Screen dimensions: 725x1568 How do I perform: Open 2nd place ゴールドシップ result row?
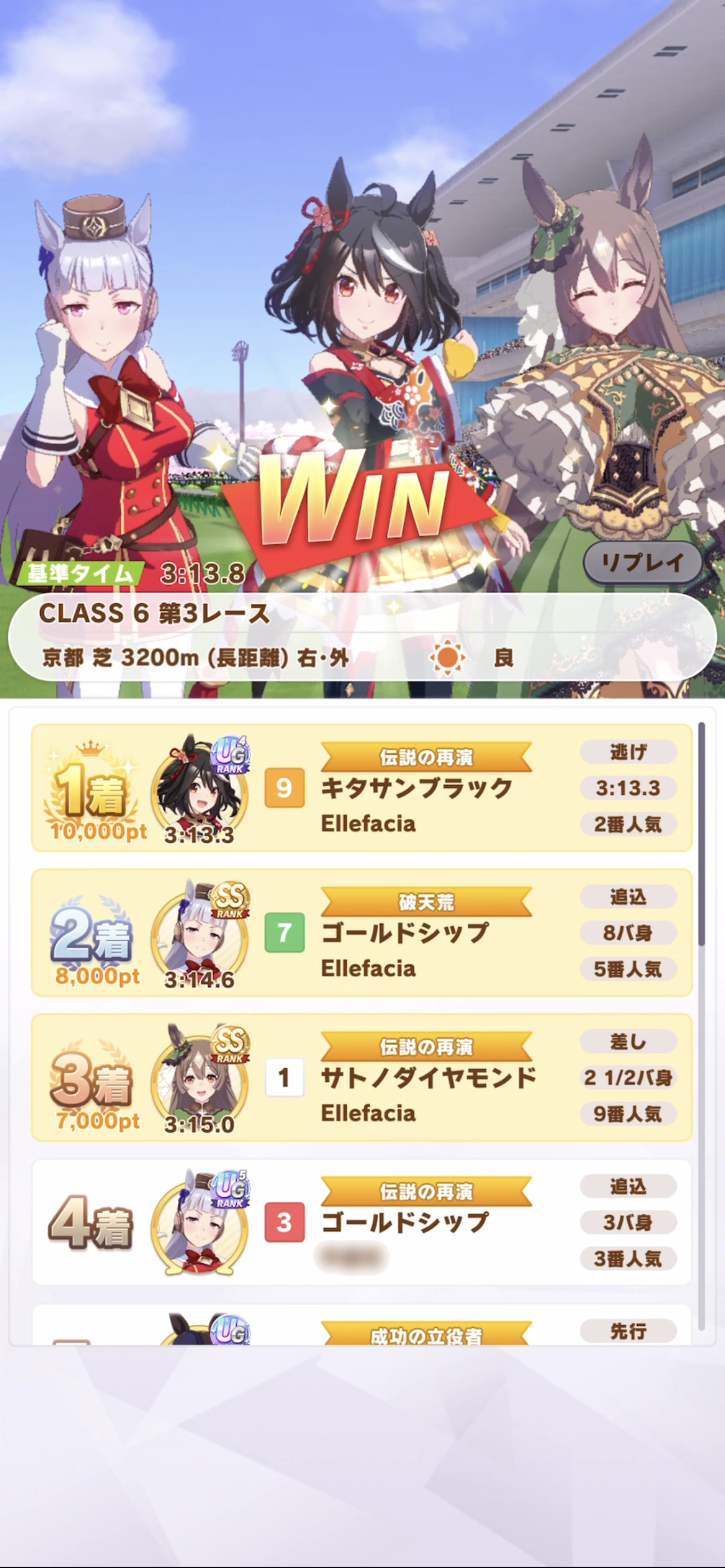click(361, 933)
